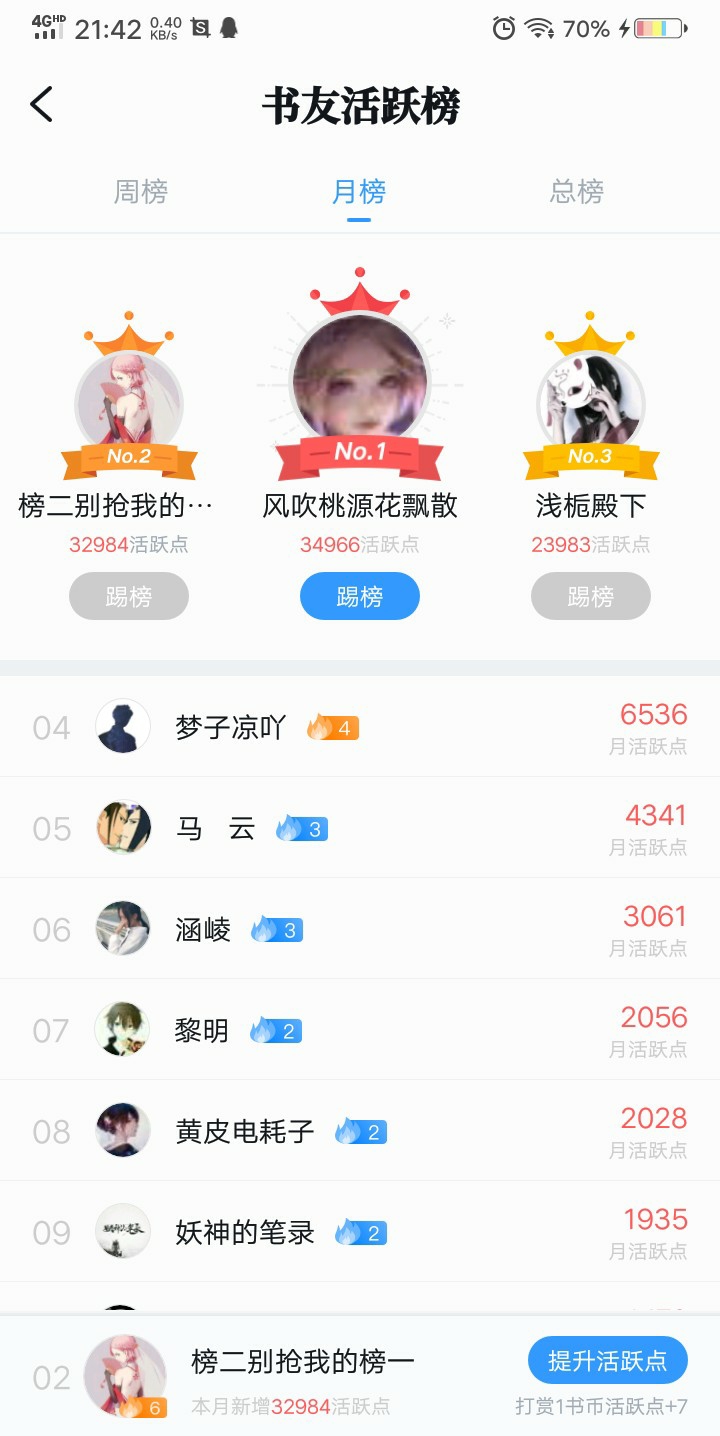720x1436 pixels.
Task: Open rank 07 user 黎明
Action: [360, 1030]
